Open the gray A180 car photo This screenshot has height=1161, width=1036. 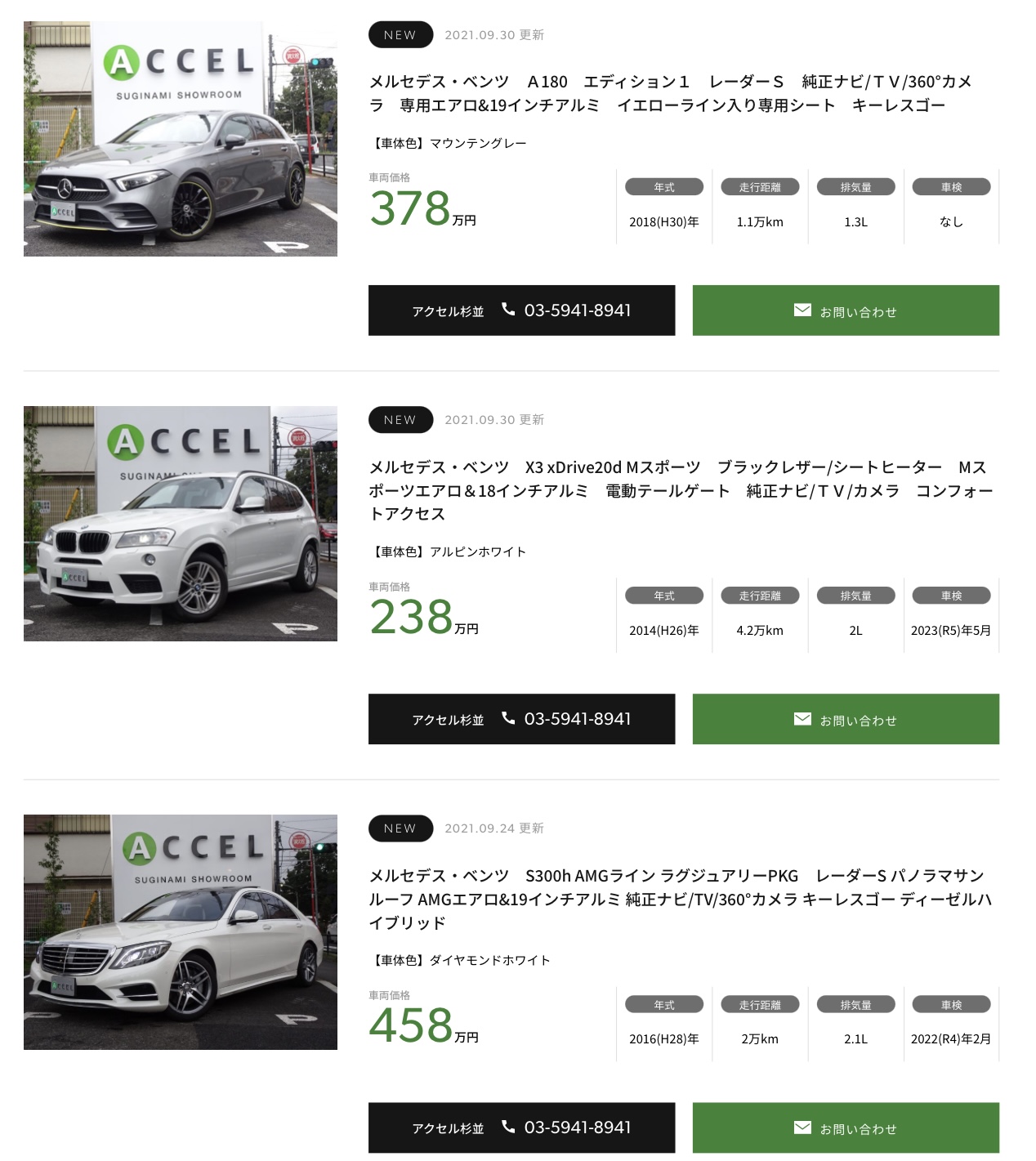pos(180,139)
